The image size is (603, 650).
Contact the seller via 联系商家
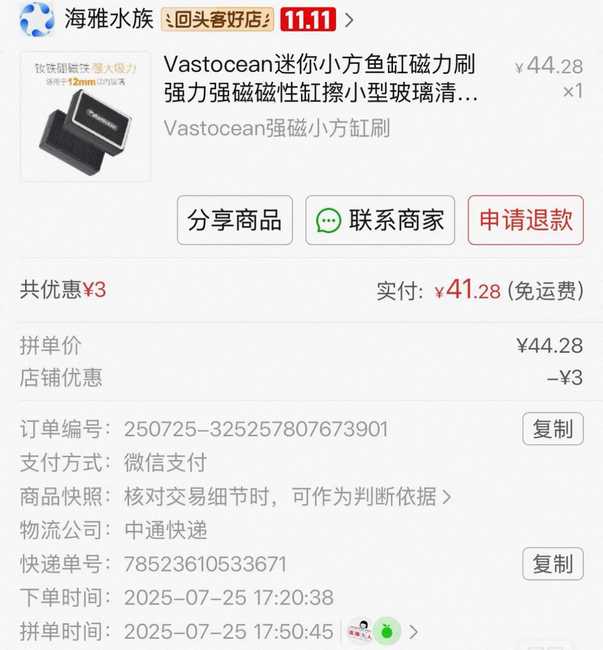tap(381, 220)
